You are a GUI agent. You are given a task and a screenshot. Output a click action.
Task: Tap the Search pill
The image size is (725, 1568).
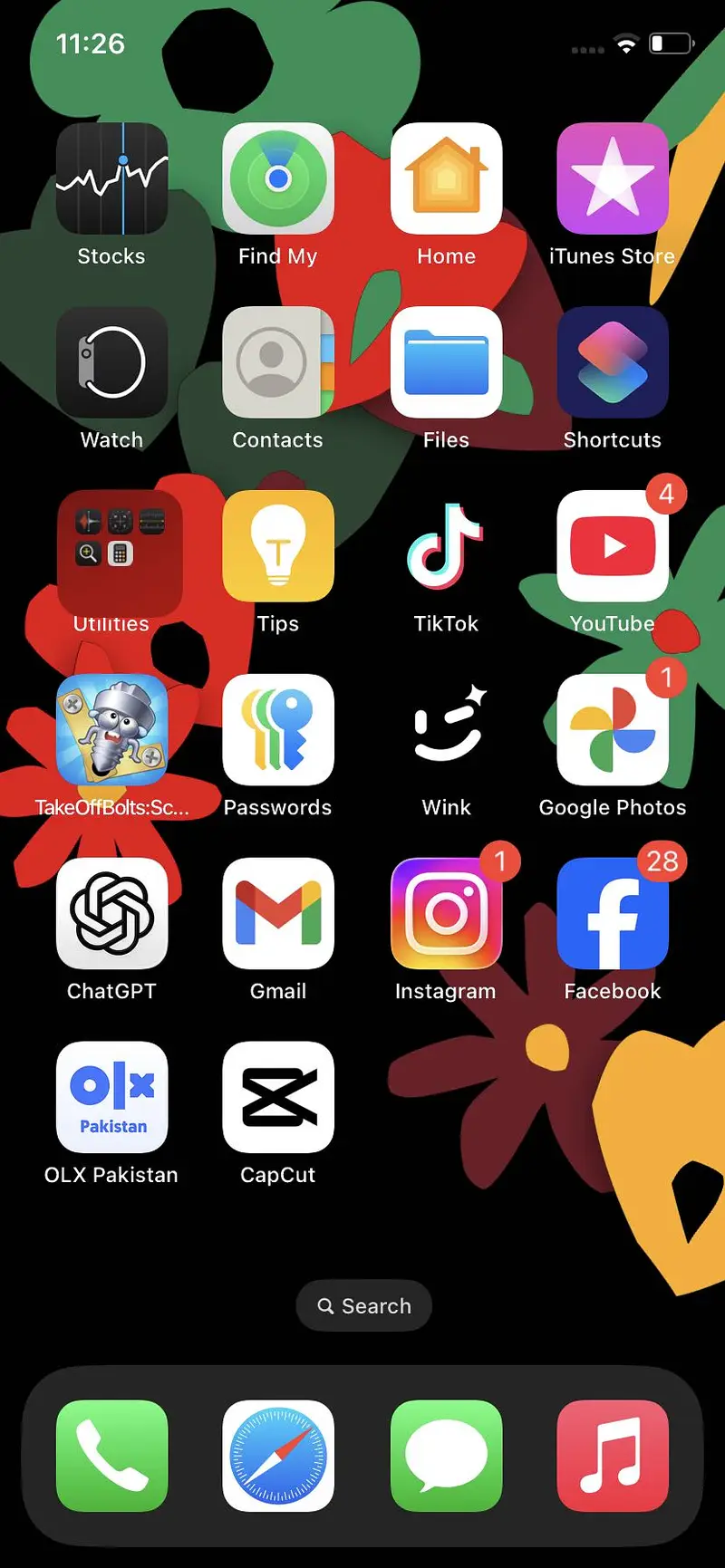363,1305
